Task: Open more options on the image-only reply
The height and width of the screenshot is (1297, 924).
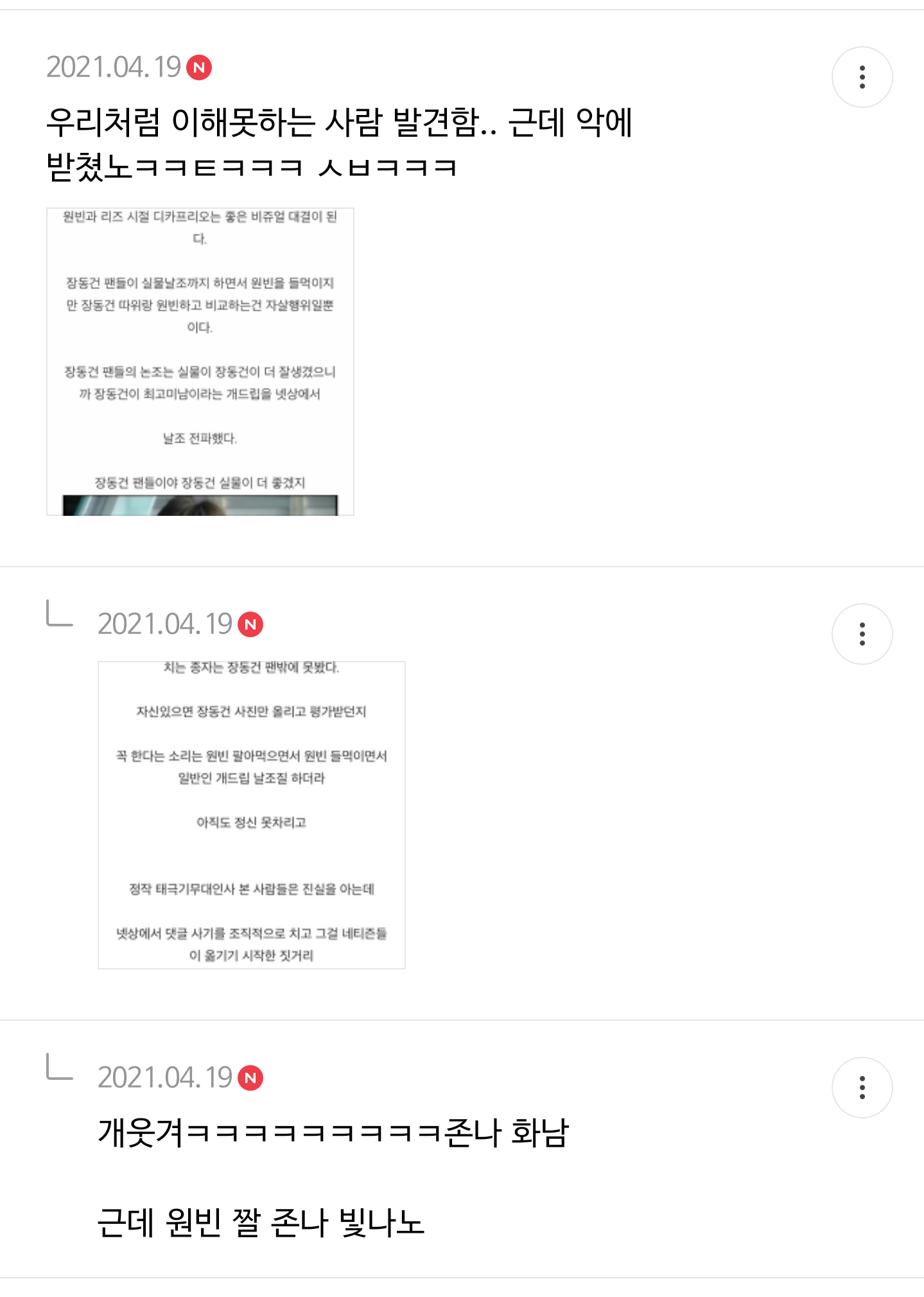Action: pos(862,634)
